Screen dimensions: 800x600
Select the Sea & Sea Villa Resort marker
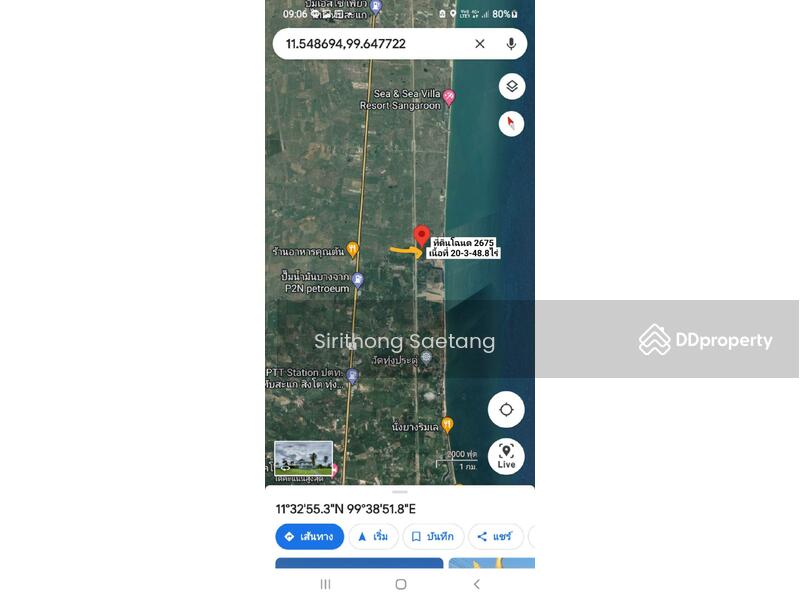point(449,97)
